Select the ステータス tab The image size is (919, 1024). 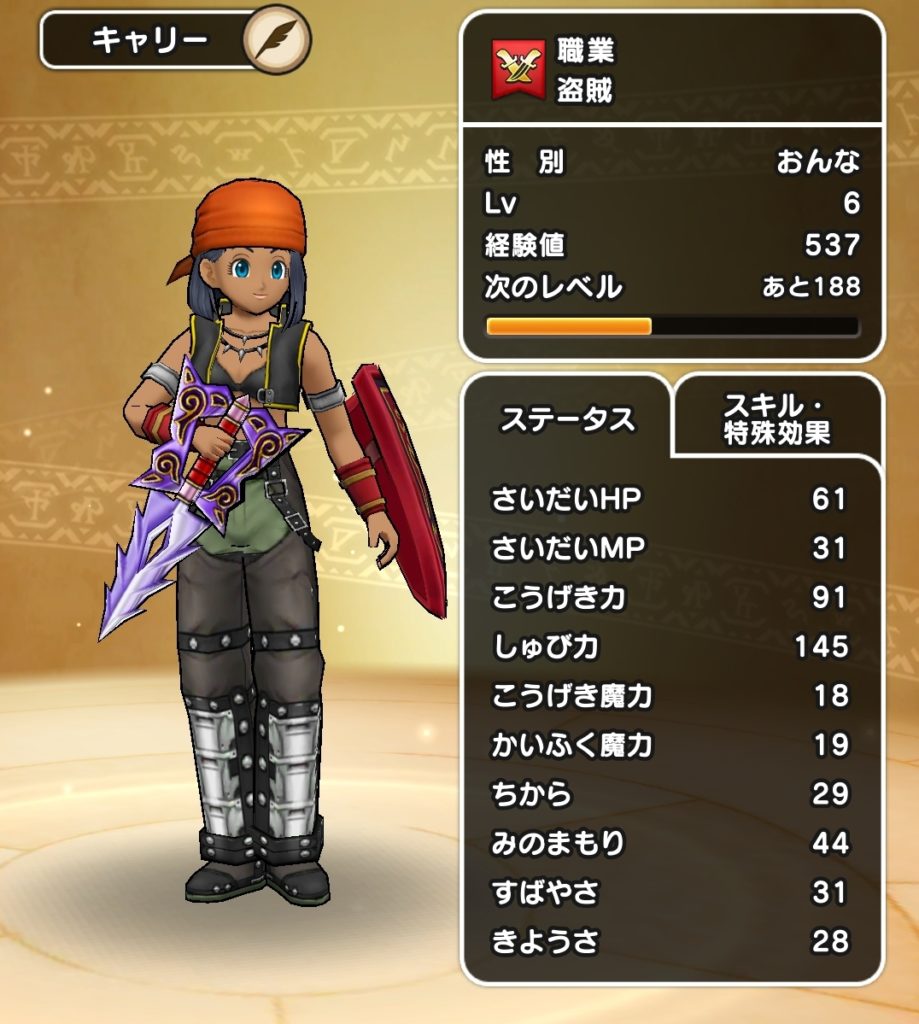[567, 420]
